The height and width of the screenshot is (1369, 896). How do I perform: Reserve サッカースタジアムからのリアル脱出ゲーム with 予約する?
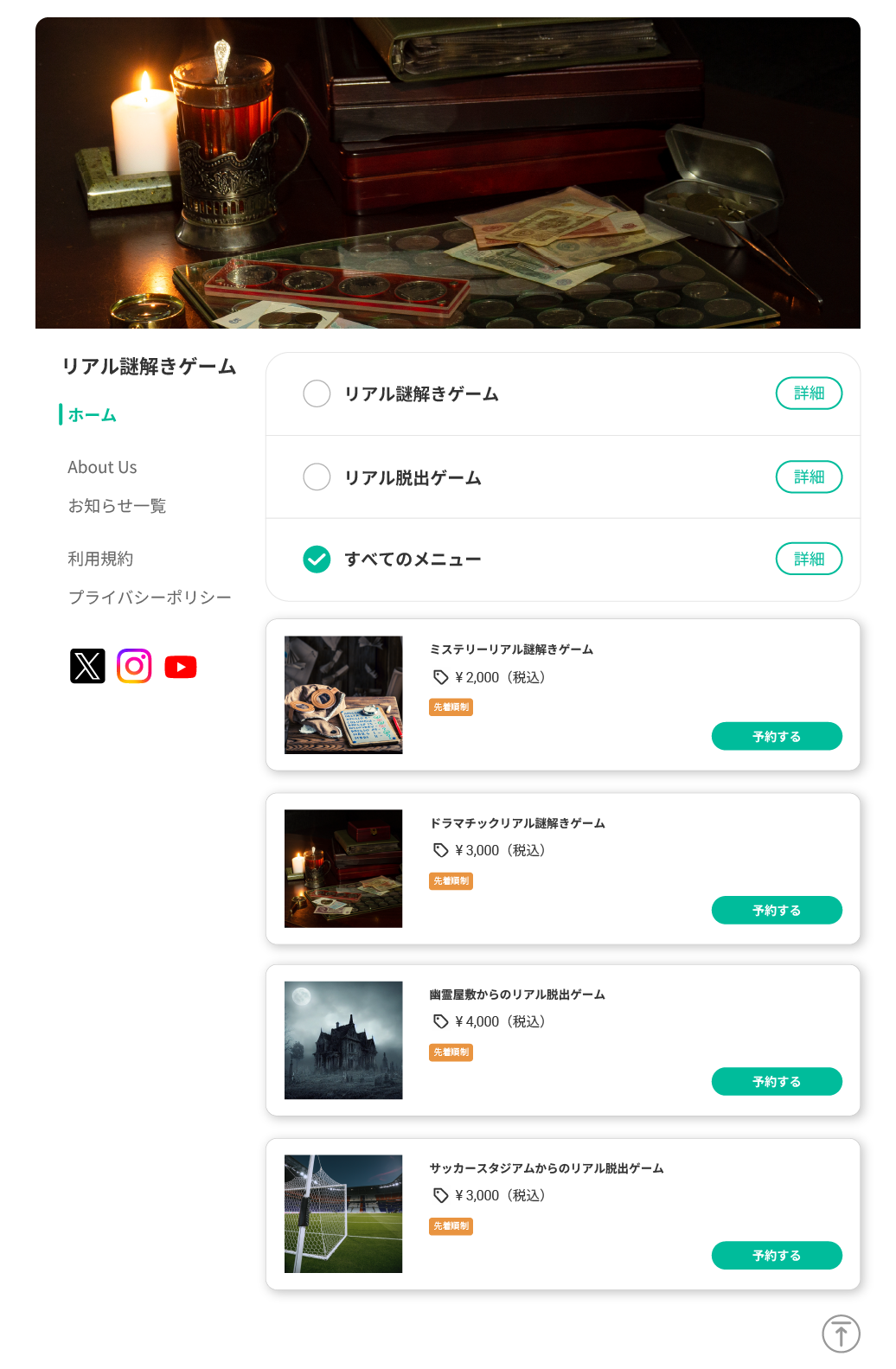776,1255
